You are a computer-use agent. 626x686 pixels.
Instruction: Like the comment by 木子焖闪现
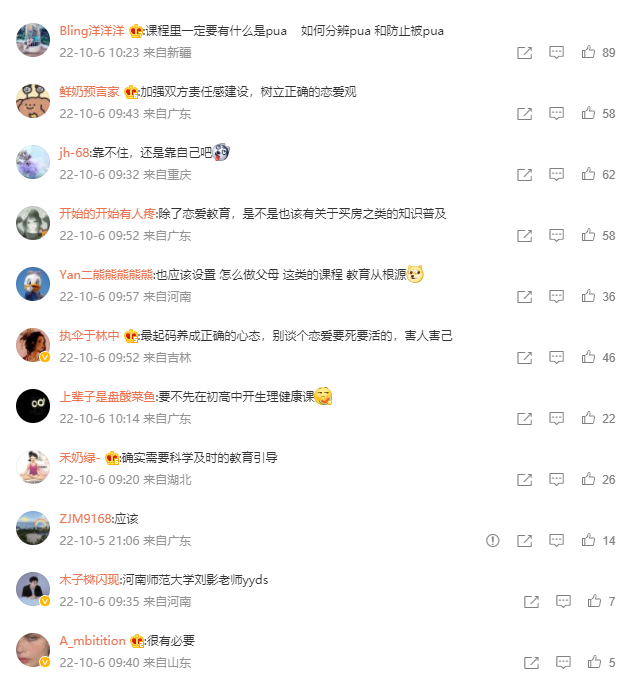click(595, 601)
